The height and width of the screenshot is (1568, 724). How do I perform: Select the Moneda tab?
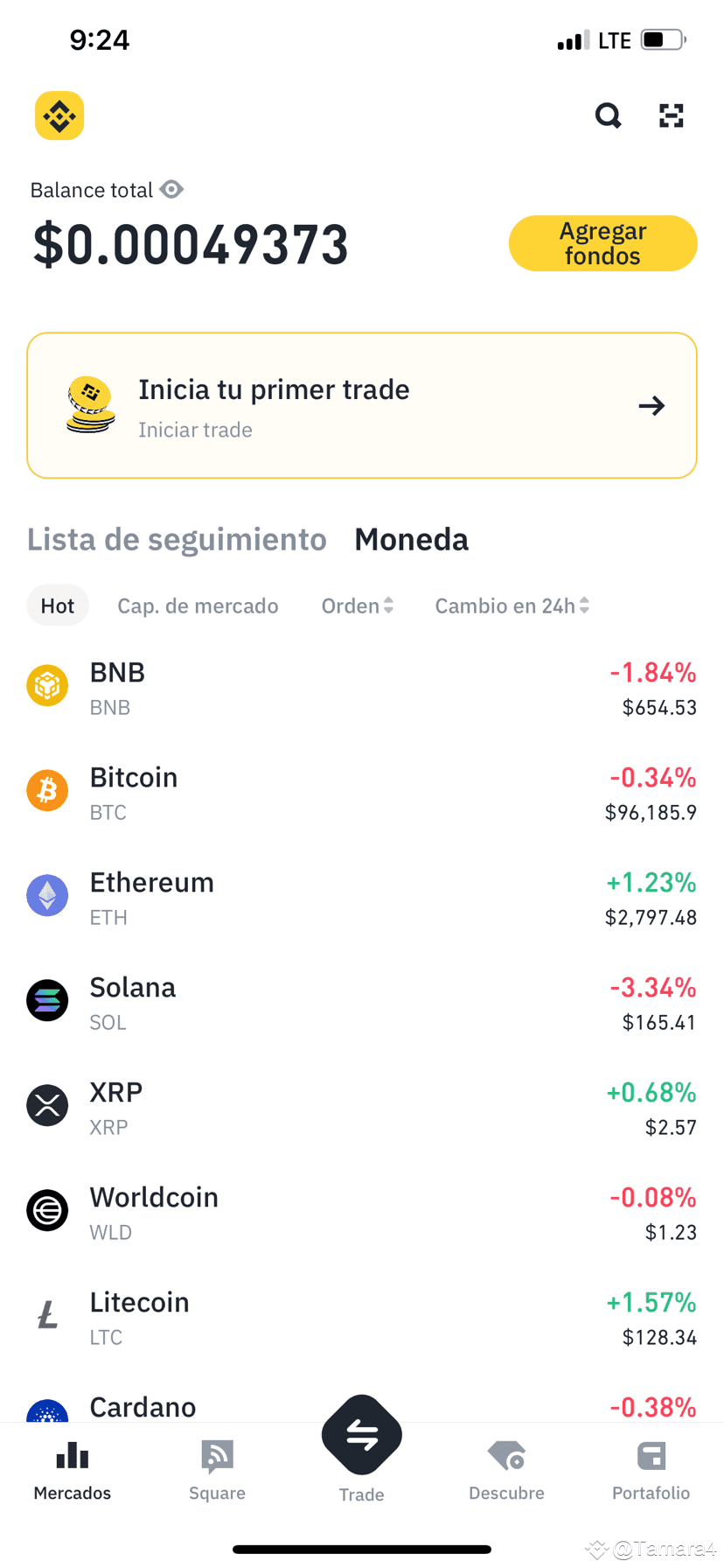click(x=411, y=539)
